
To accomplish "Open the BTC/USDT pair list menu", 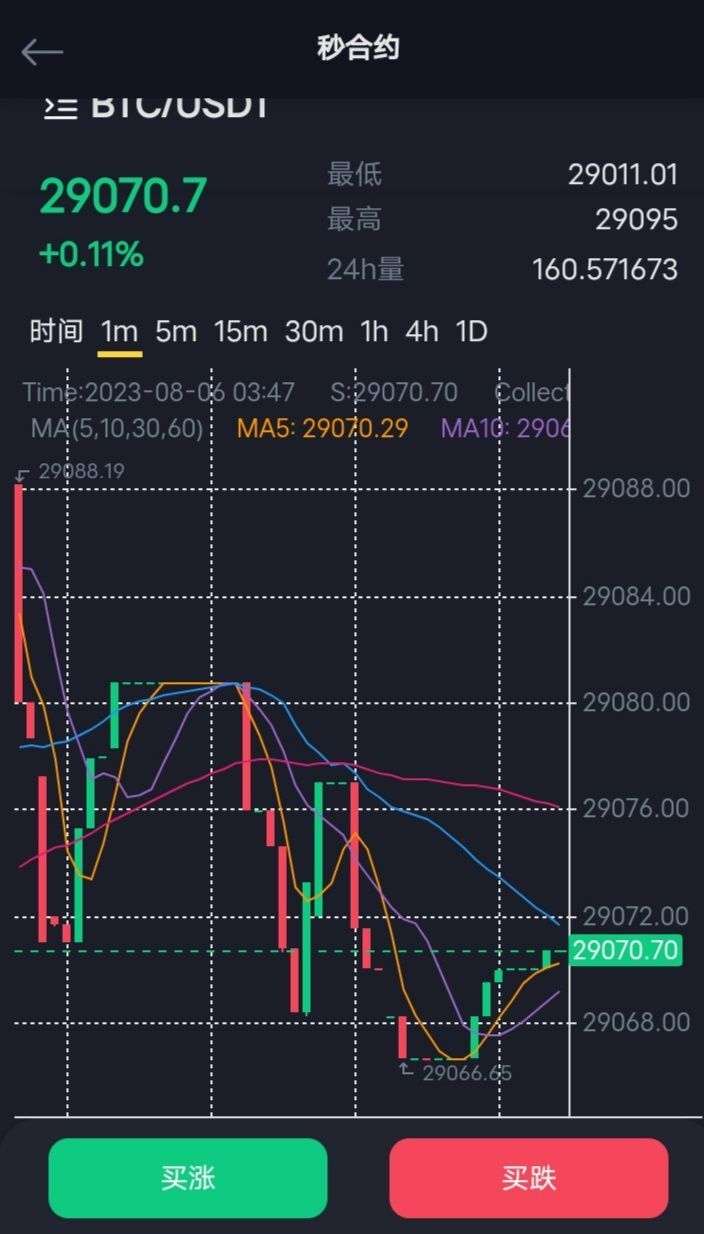I will (x=61, y=109).
